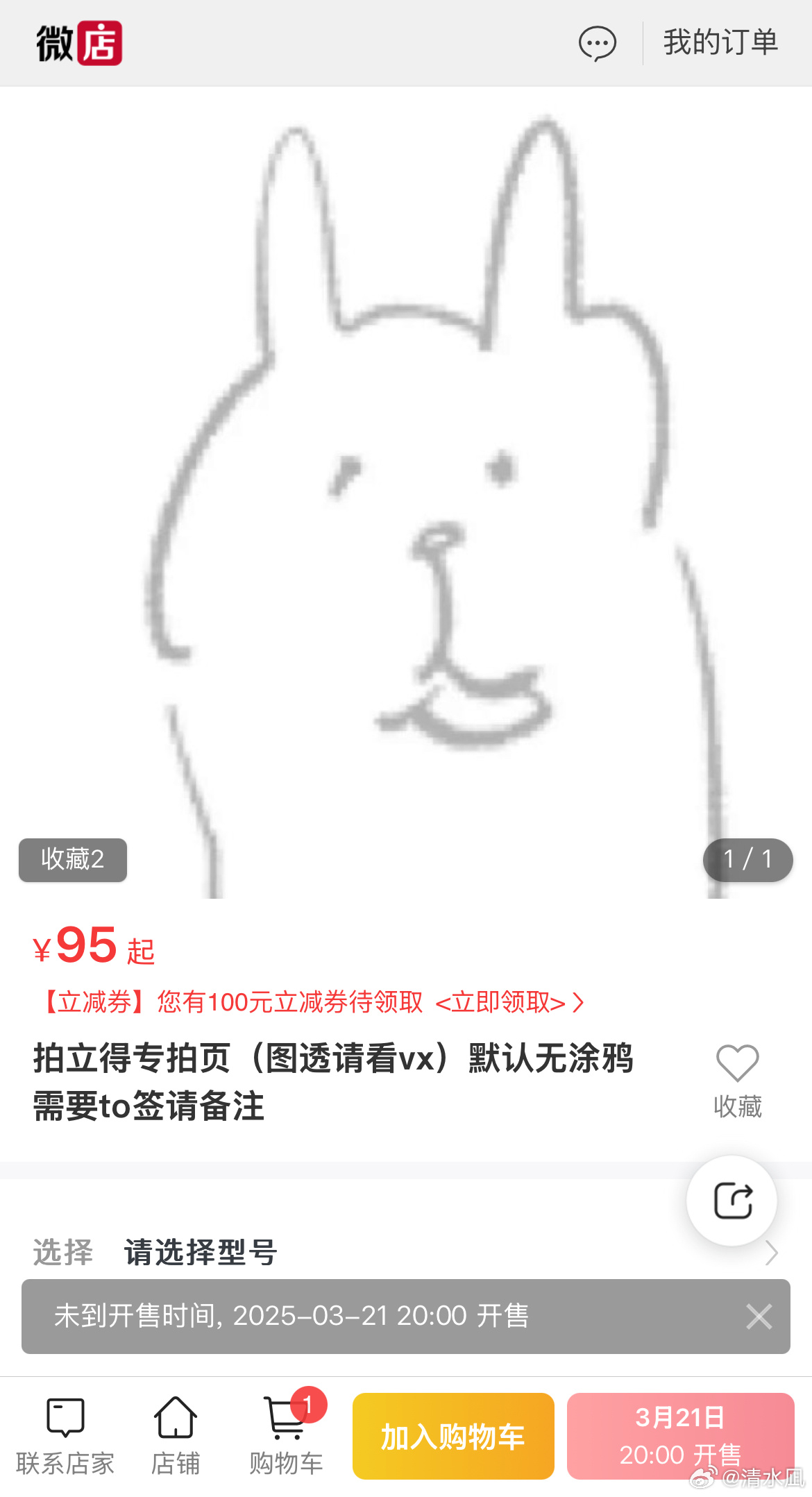Claim the 100元立减券 coupon link
This screenshot has width=812, height=1497.
tap(509, 1002)
